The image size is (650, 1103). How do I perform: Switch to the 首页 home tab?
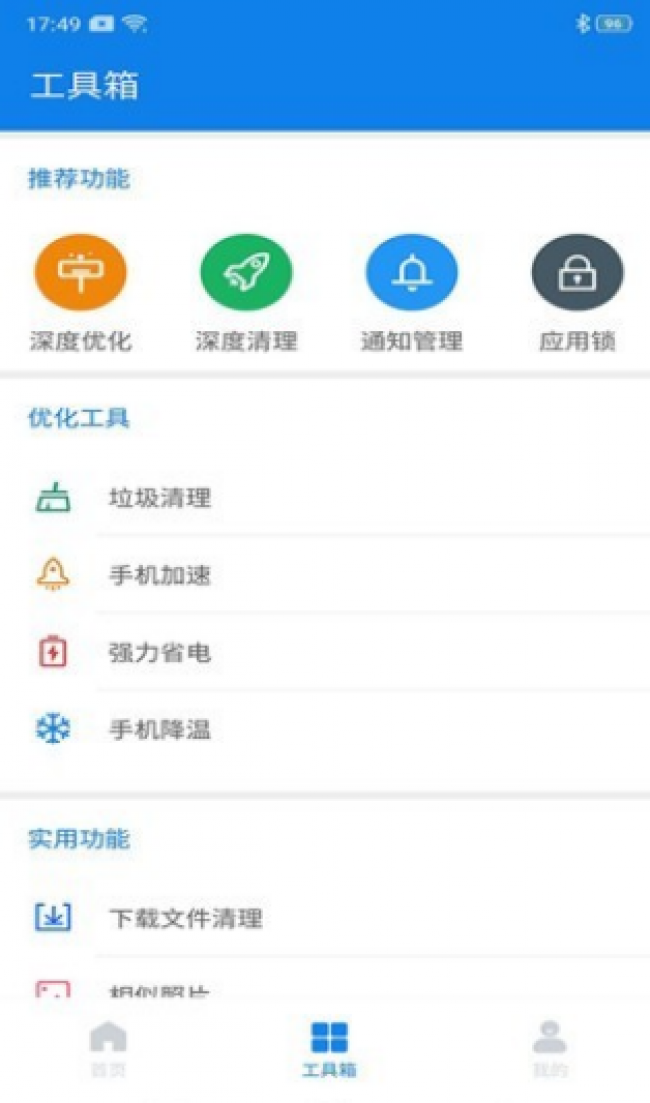(x=108, y=1048)
